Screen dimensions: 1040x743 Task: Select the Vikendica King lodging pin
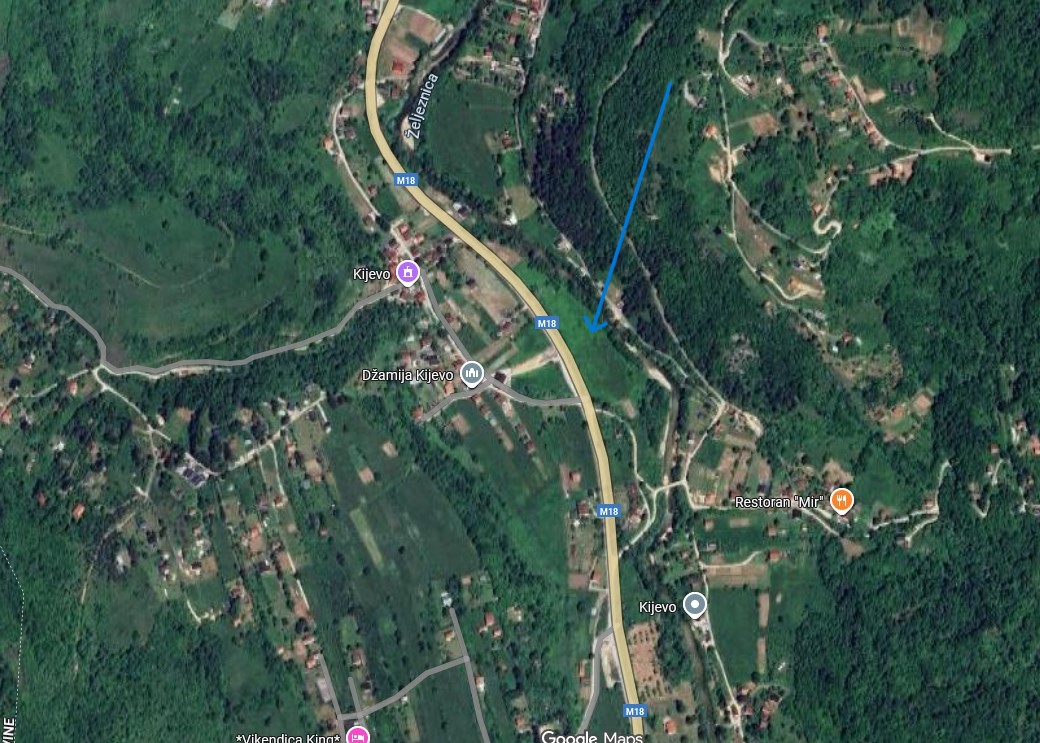(358, 737)
